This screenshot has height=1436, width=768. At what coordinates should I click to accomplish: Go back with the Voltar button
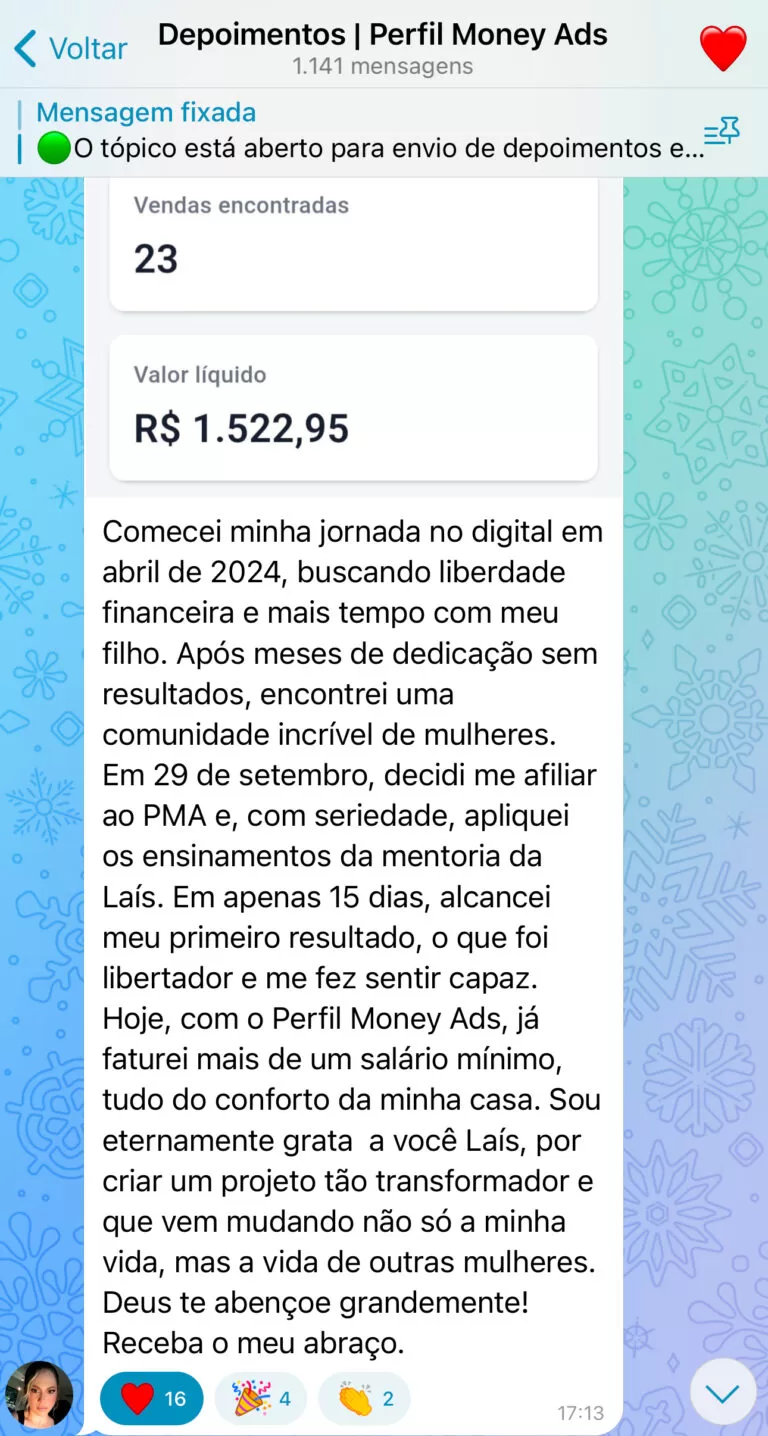pyautogui.click(x=70, y=48)
